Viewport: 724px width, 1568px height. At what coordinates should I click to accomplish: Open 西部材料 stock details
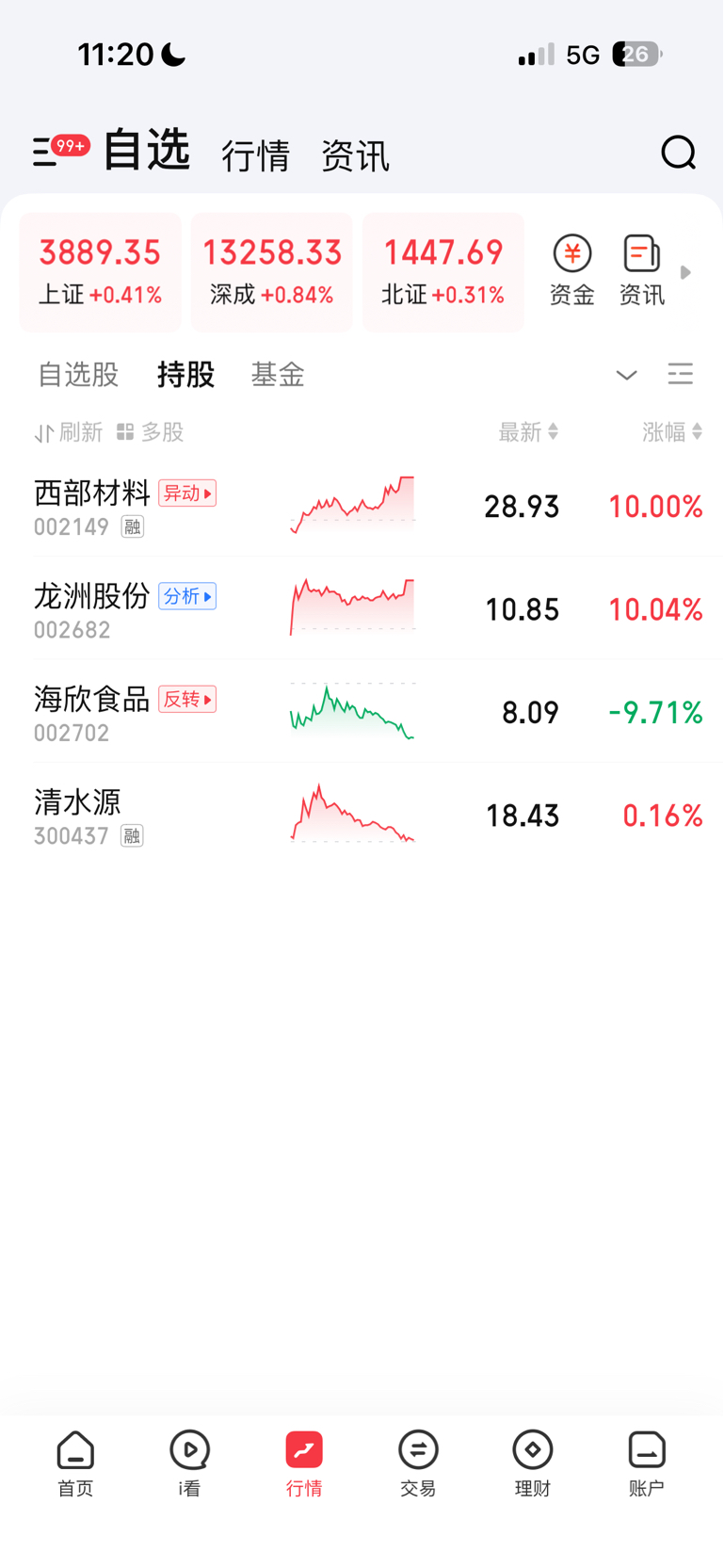coord(92,493)
